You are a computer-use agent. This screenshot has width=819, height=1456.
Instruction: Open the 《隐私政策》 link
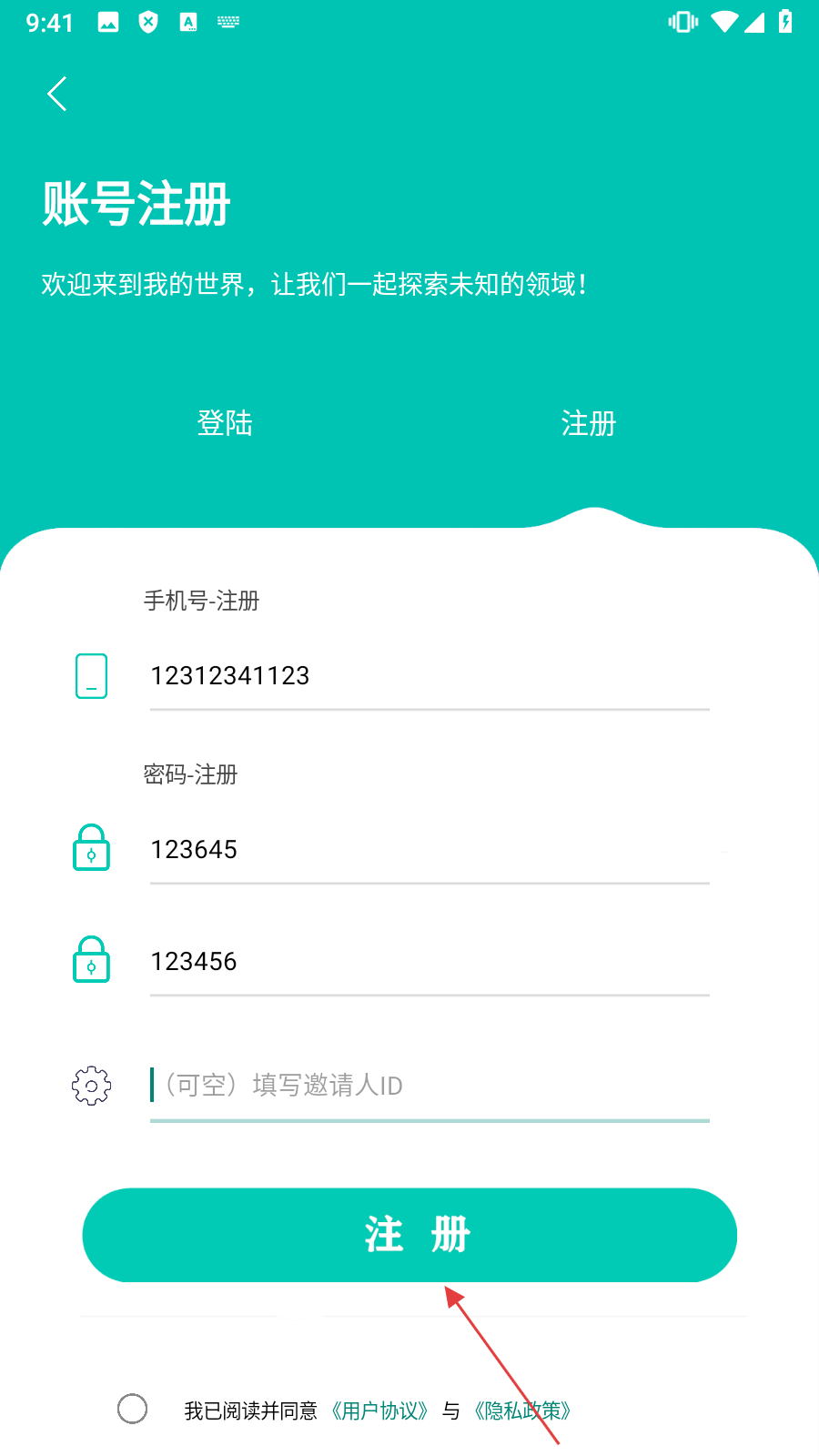coord(521,1411)
